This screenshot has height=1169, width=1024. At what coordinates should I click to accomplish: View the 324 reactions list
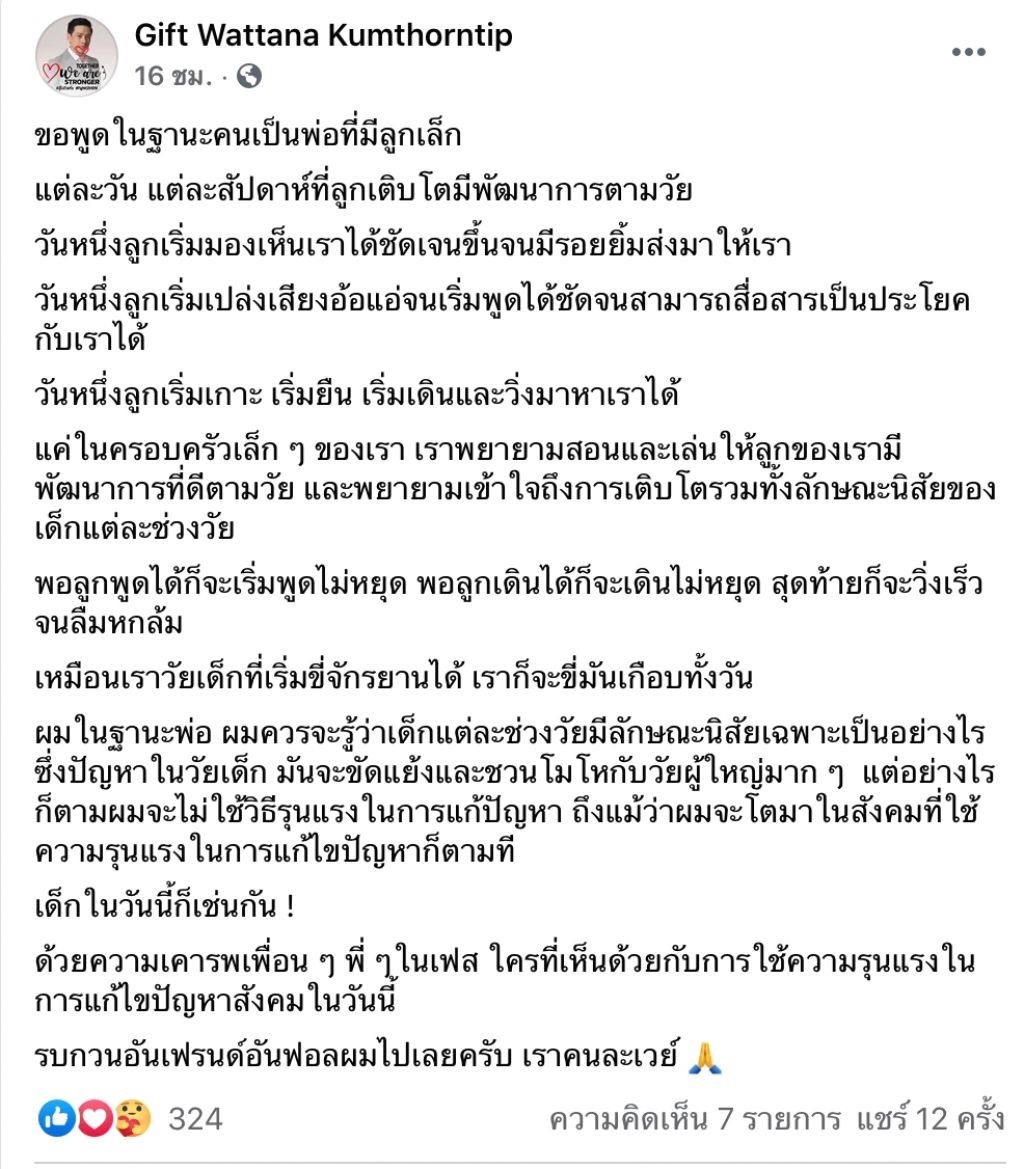pyautogui.click(x=195, y=1118)
